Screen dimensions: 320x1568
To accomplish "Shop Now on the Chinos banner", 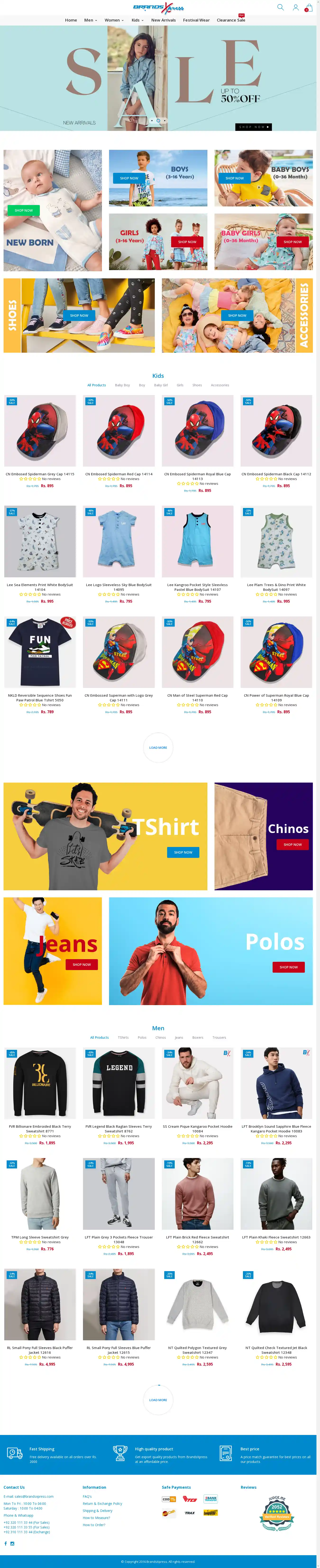I will click(x=293, y=844).
